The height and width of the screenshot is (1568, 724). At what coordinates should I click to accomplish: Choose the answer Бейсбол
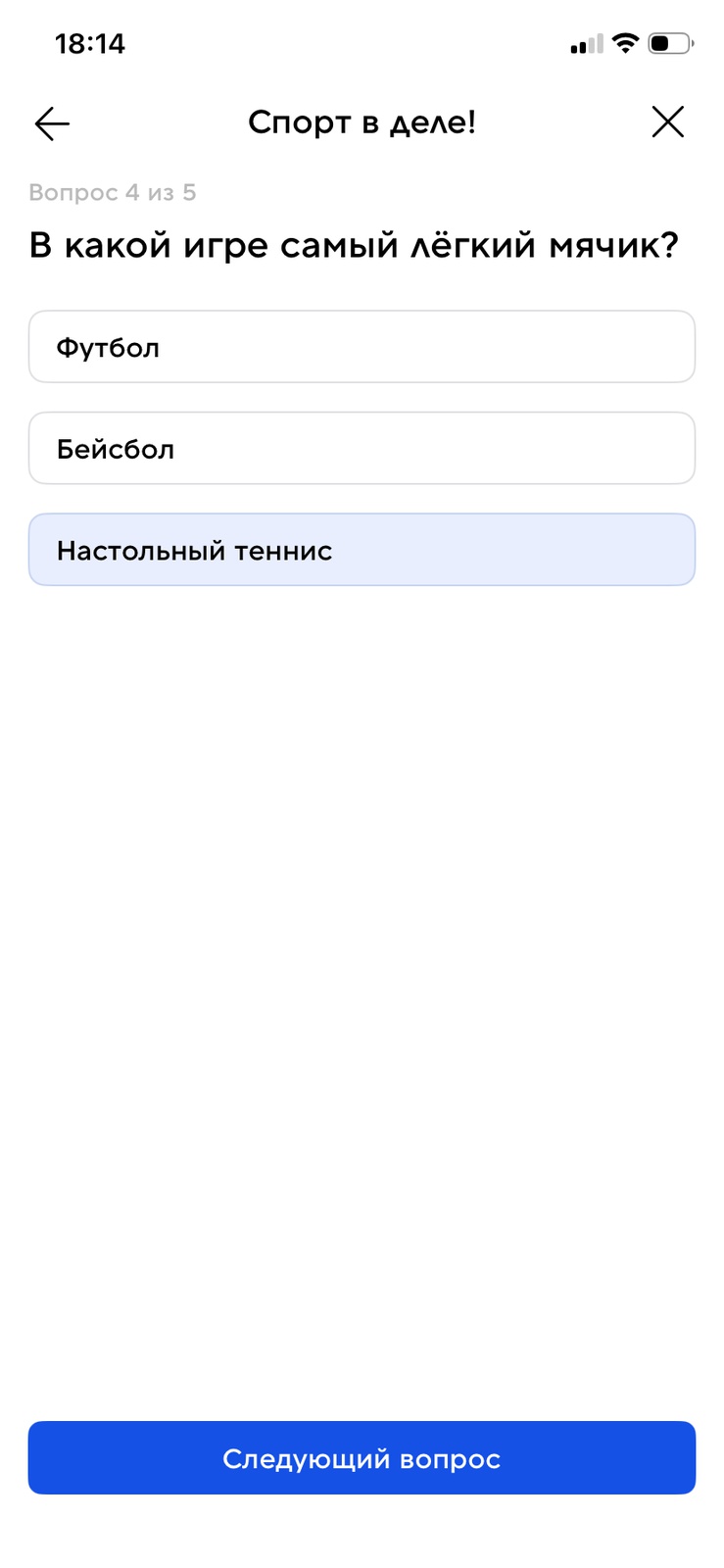click(x=362, y=449)
